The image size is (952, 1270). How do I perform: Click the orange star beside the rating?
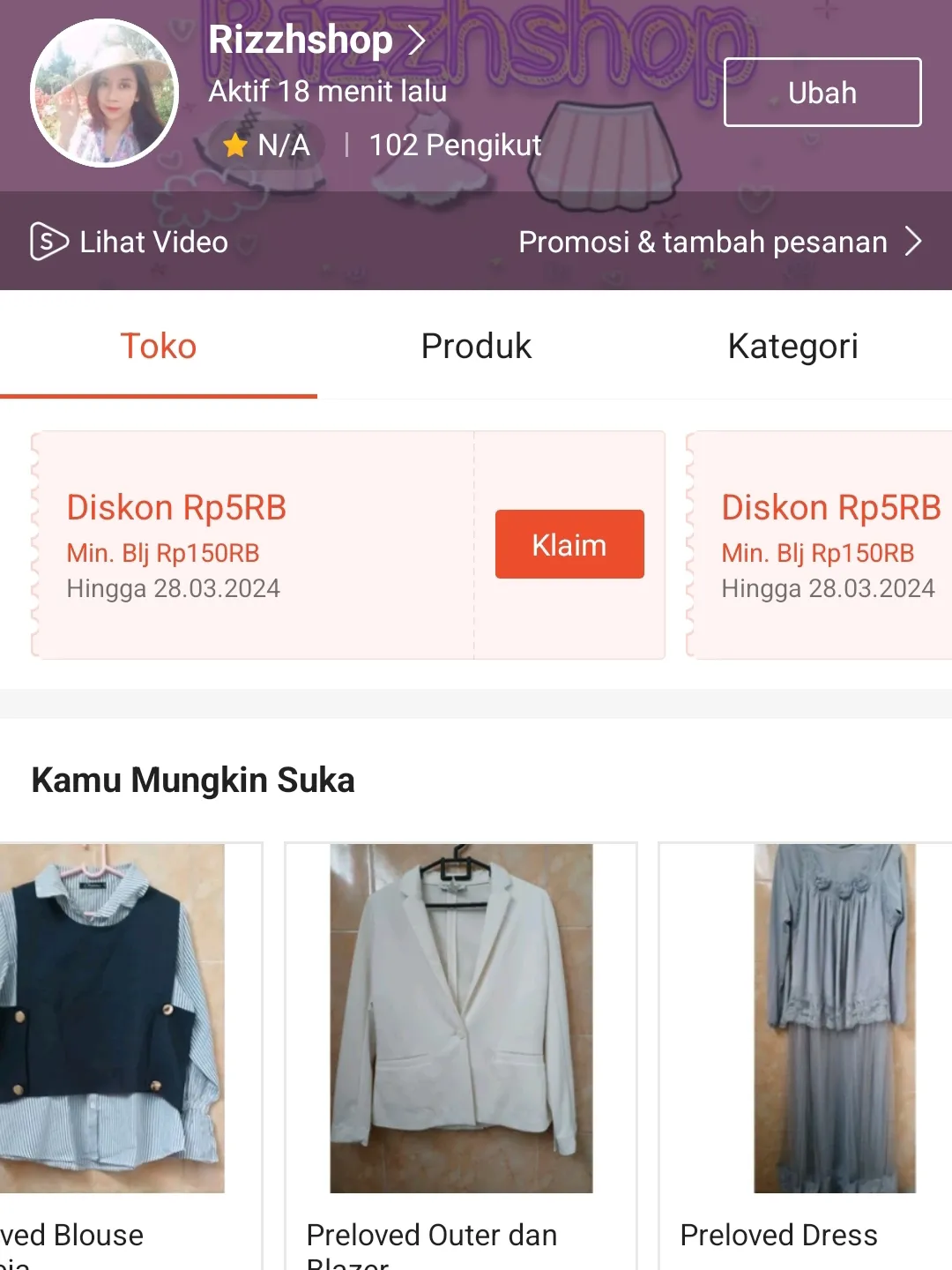tap(237, 145)
